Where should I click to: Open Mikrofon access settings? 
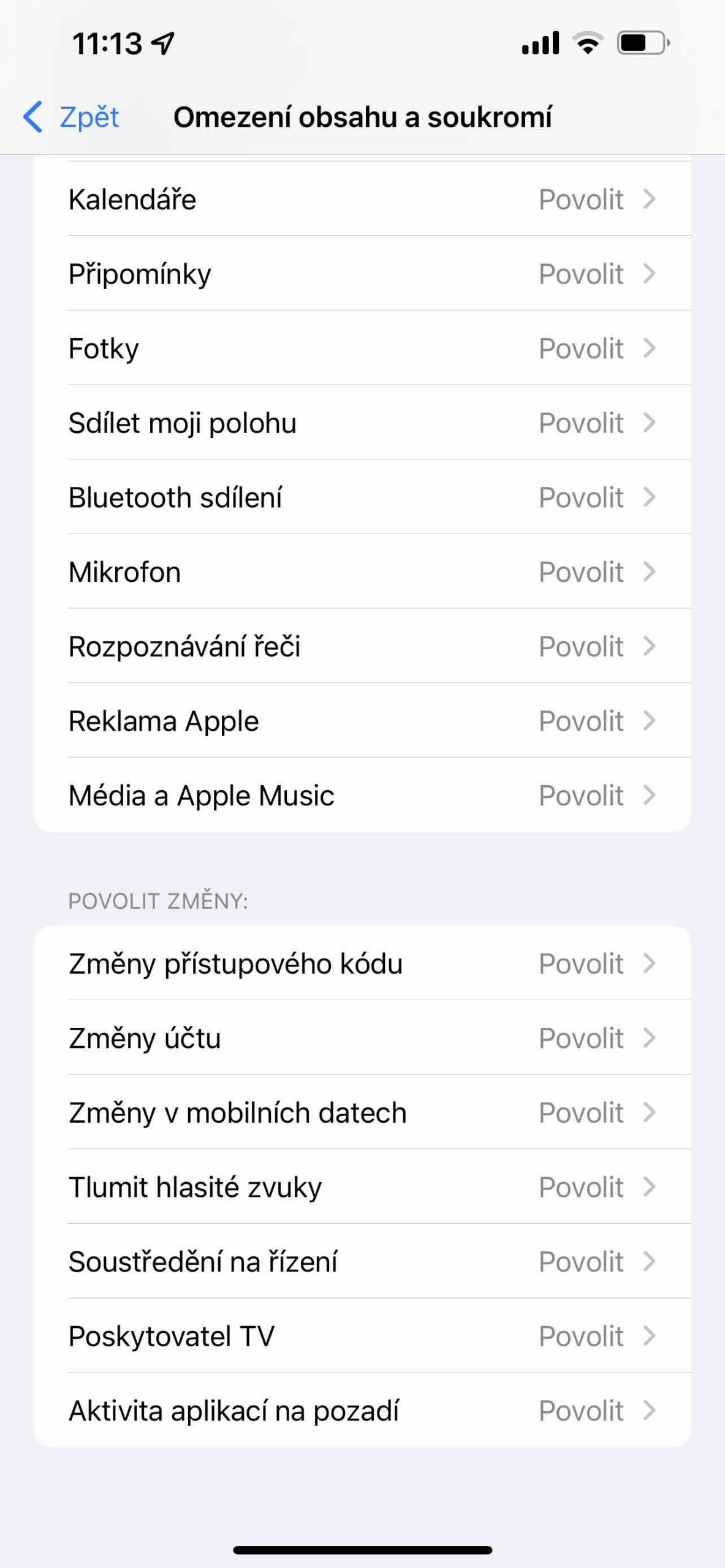(362, 571)
